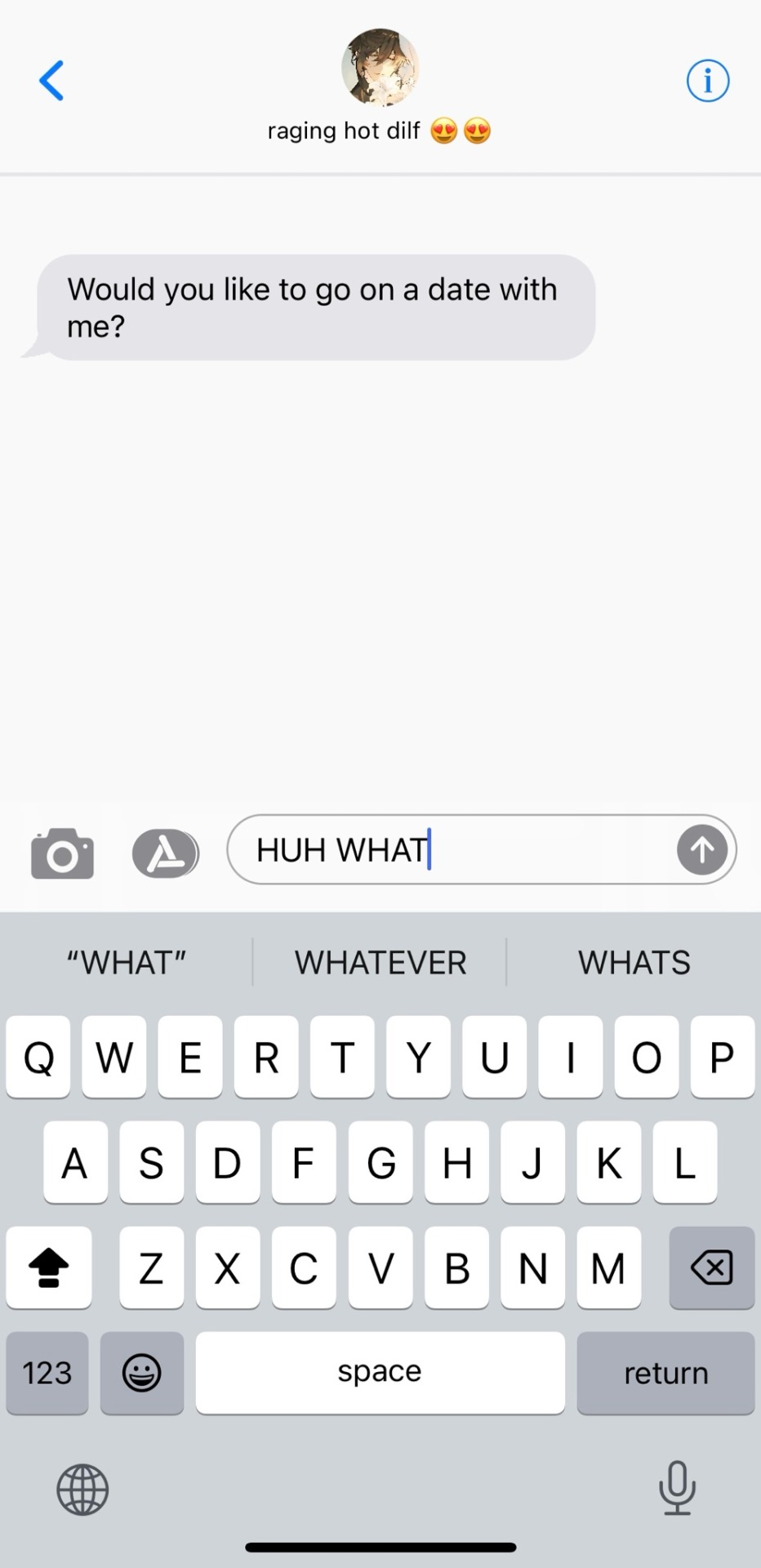Change keyboard language with the globe

82,1490
